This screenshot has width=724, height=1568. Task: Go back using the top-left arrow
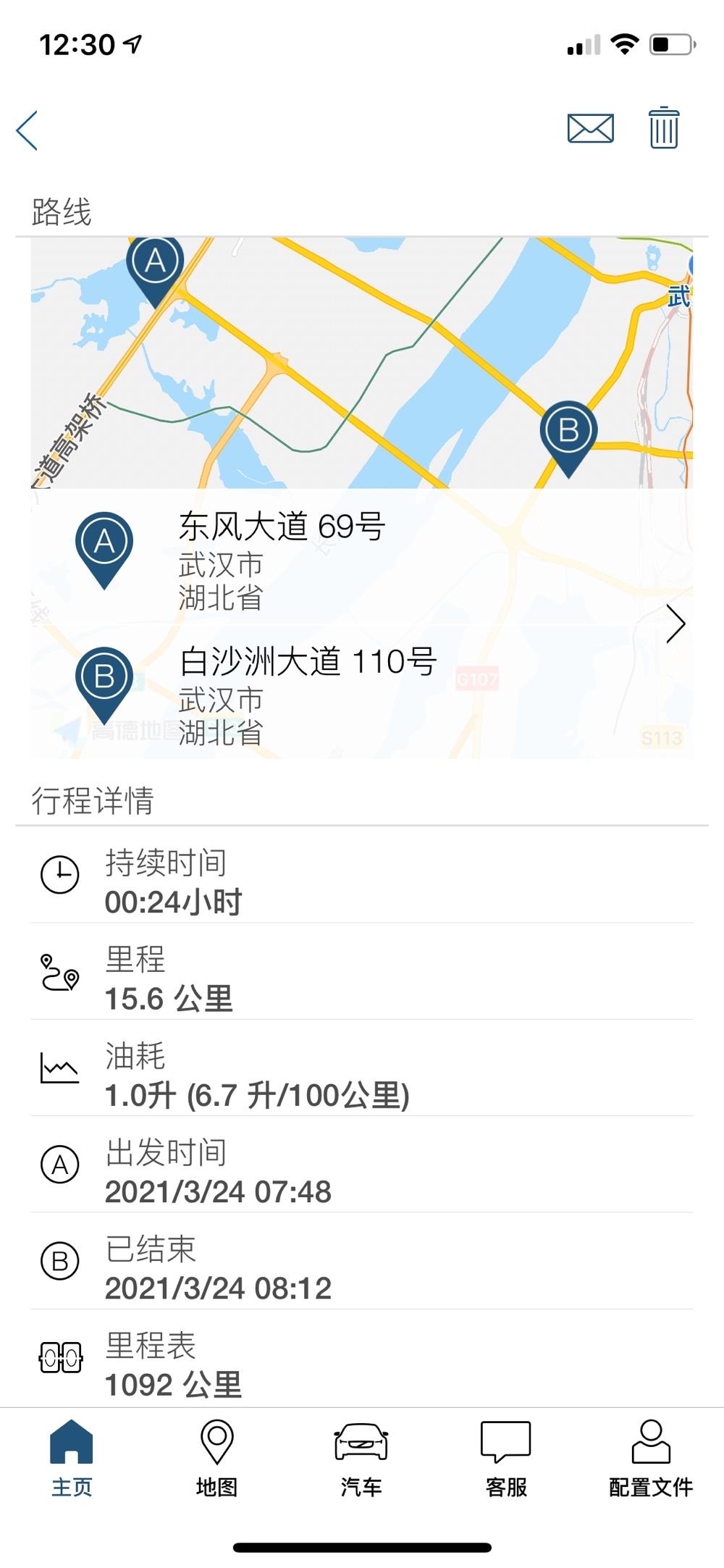(x=27, y=130)
